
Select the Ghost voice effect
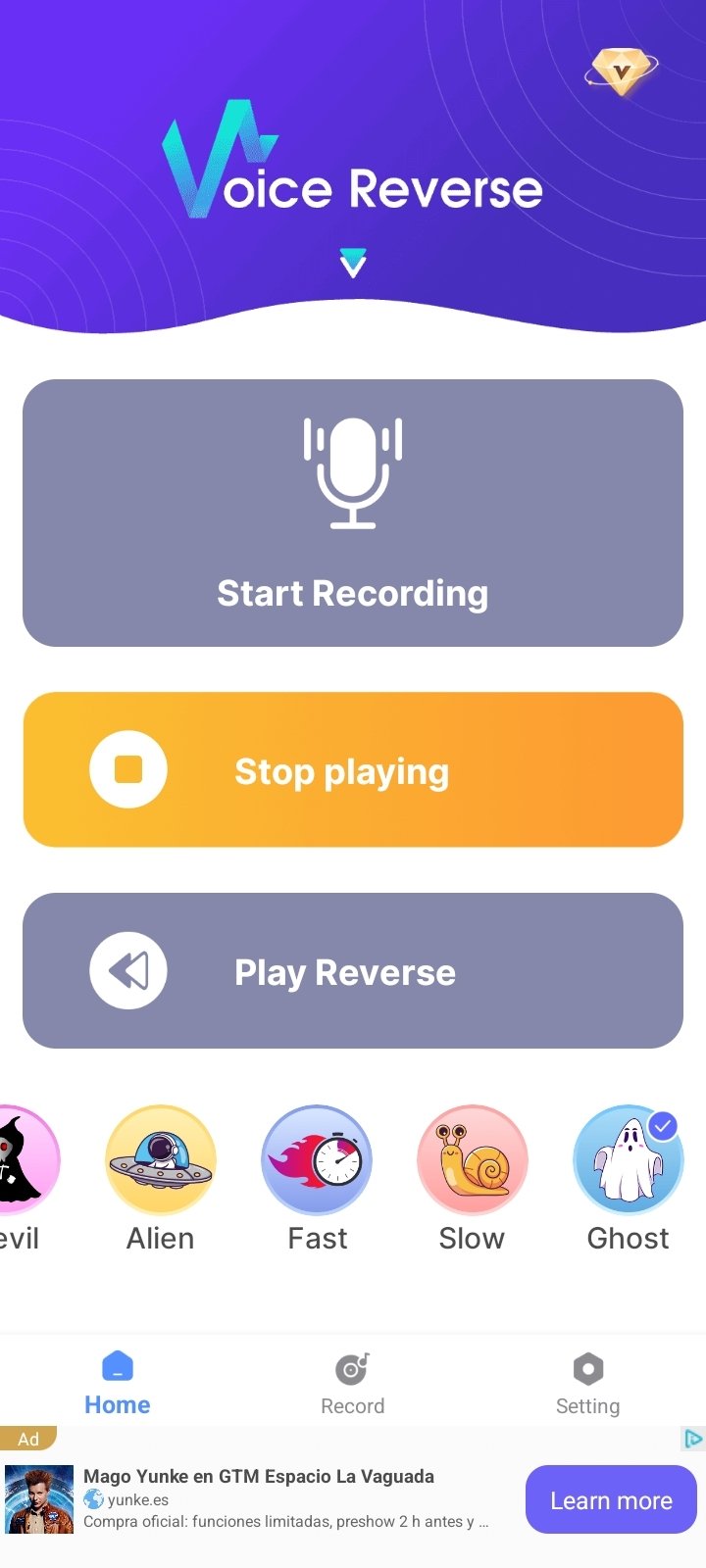tap(628, 1179)
